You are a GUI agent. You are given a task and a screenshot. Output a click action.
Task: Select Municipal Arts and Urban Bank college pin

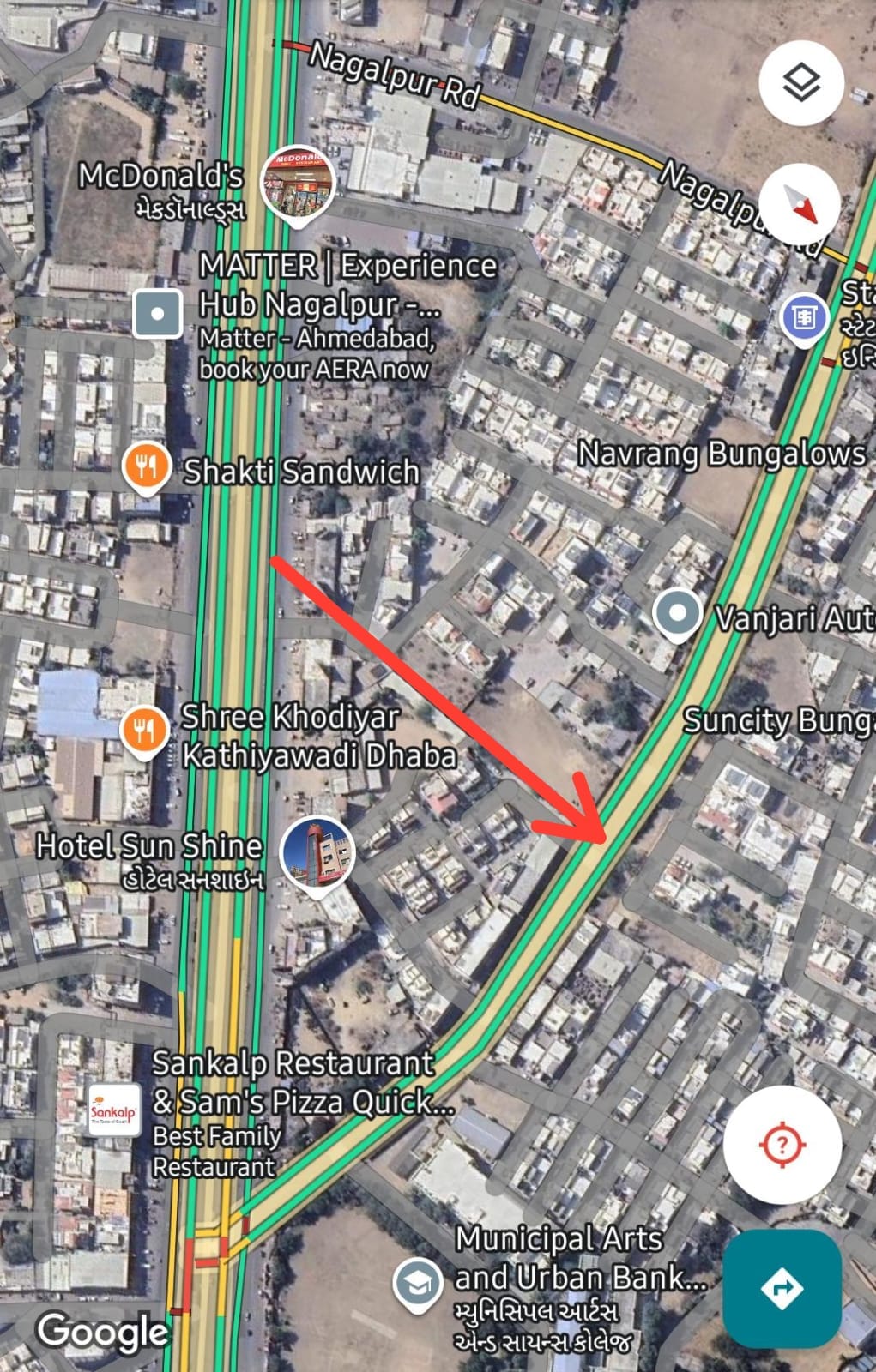[417, 1285]
